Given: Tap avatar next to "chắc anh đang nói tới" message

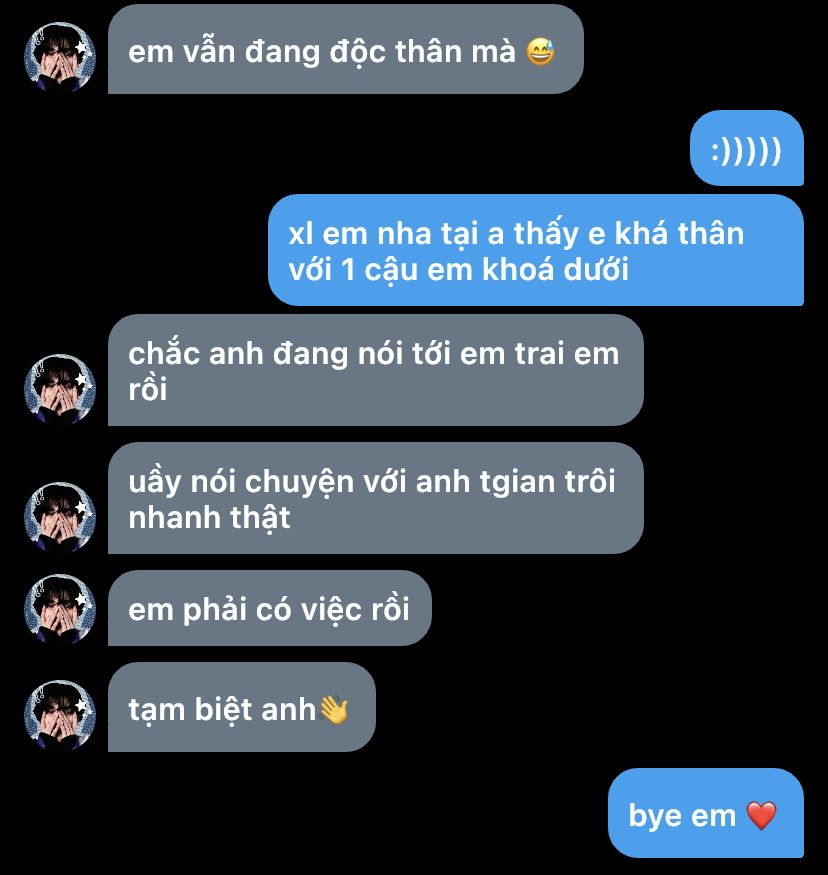Looking at the screenshot, I should point(60,389).
